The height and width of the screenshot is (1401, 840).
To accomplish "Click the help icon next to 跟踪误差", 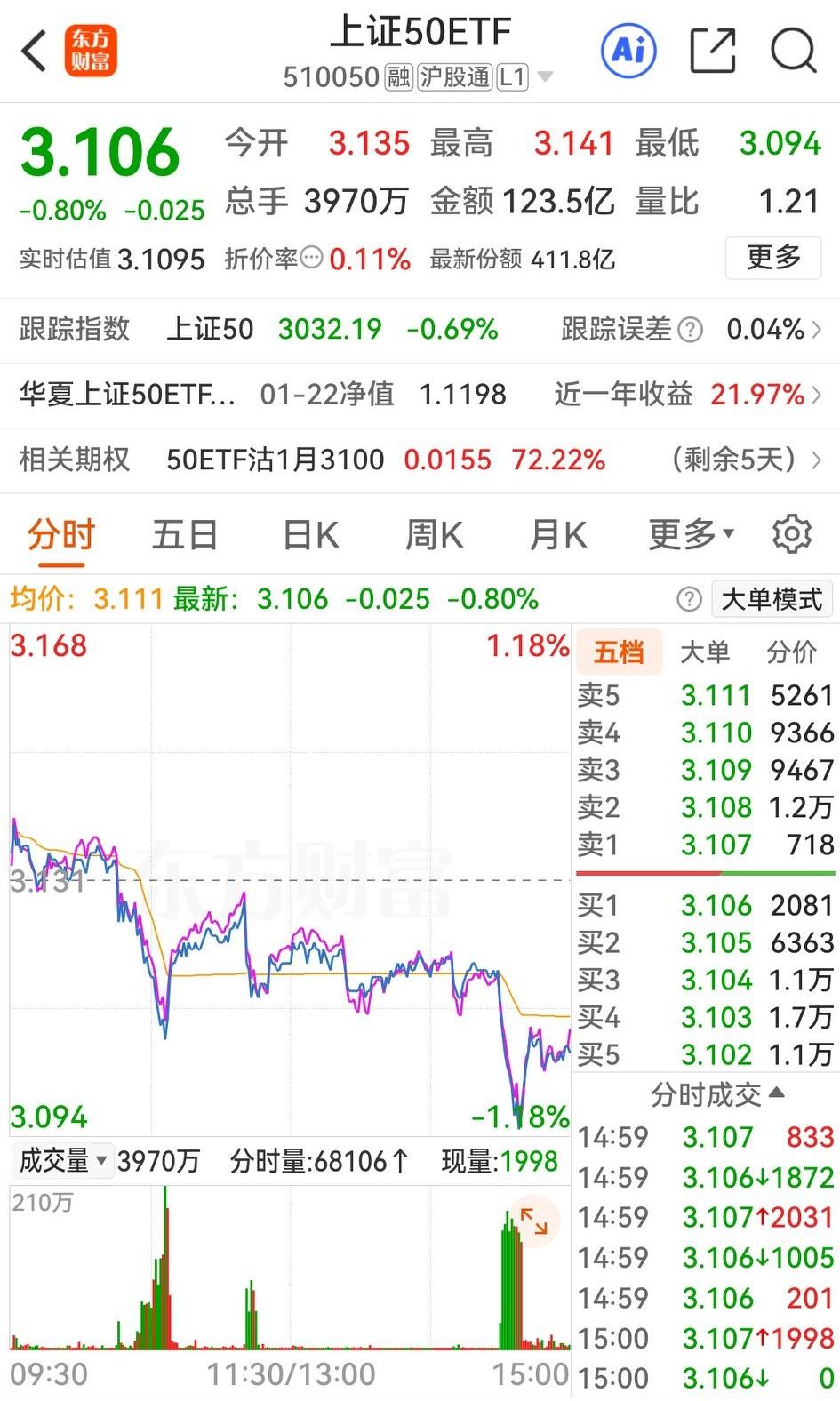I will 689,330.
